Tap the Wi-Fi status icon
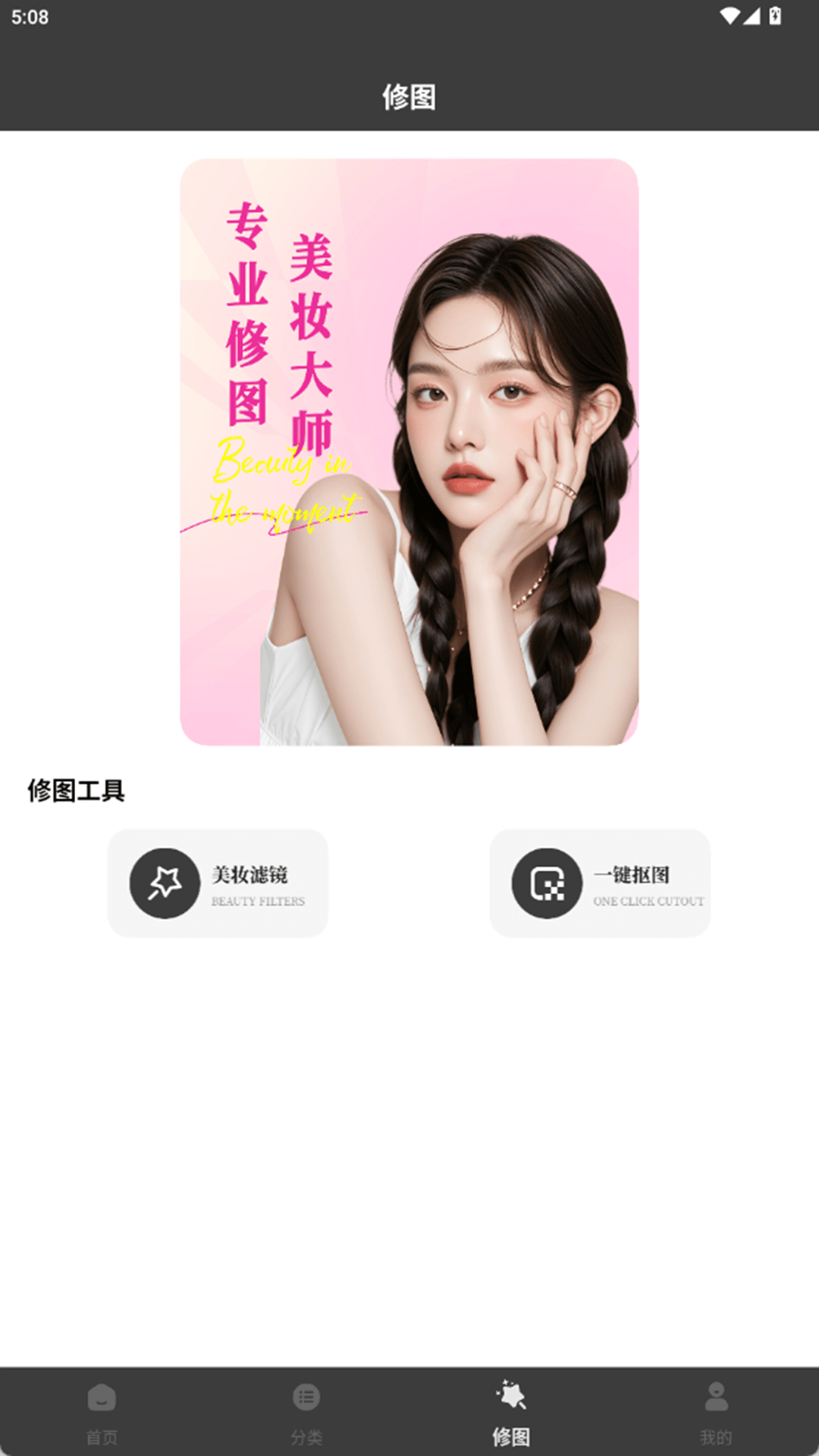 [x=730, y=14]
